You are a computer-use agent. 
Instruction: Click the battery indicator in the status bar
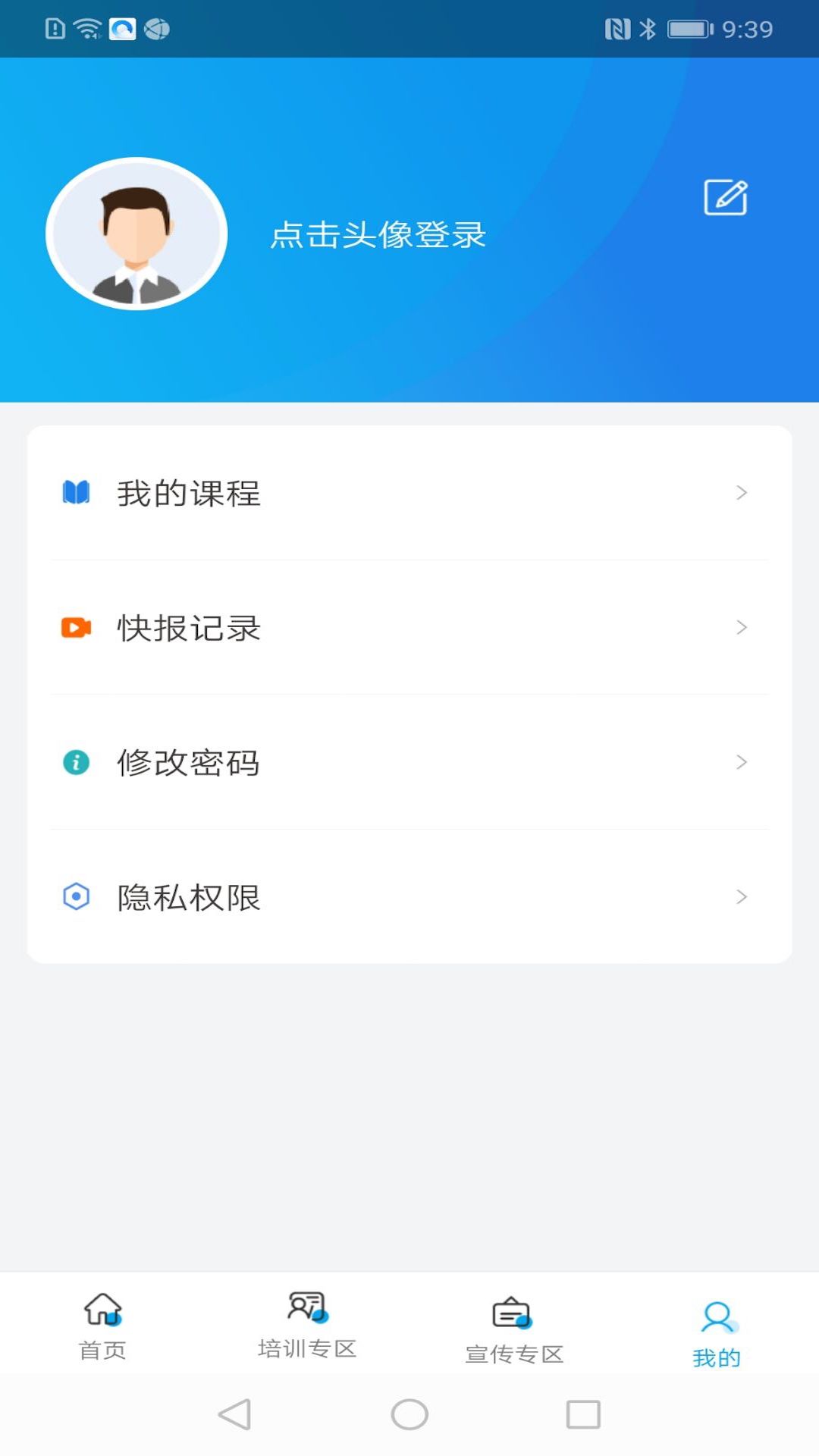point(686,28)
